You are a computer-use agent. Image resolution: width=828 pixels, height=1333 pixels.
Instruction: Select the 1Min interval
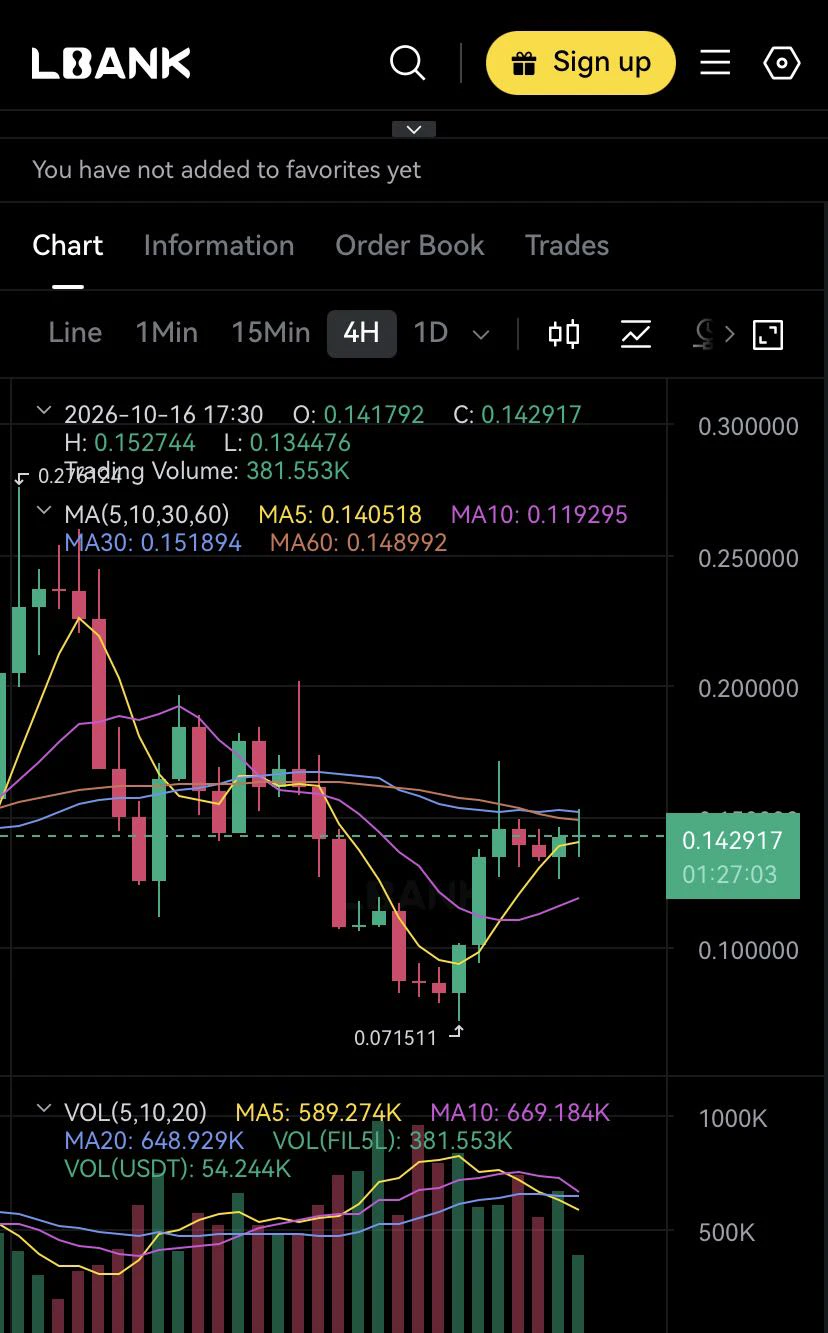(x=167, y=332)
